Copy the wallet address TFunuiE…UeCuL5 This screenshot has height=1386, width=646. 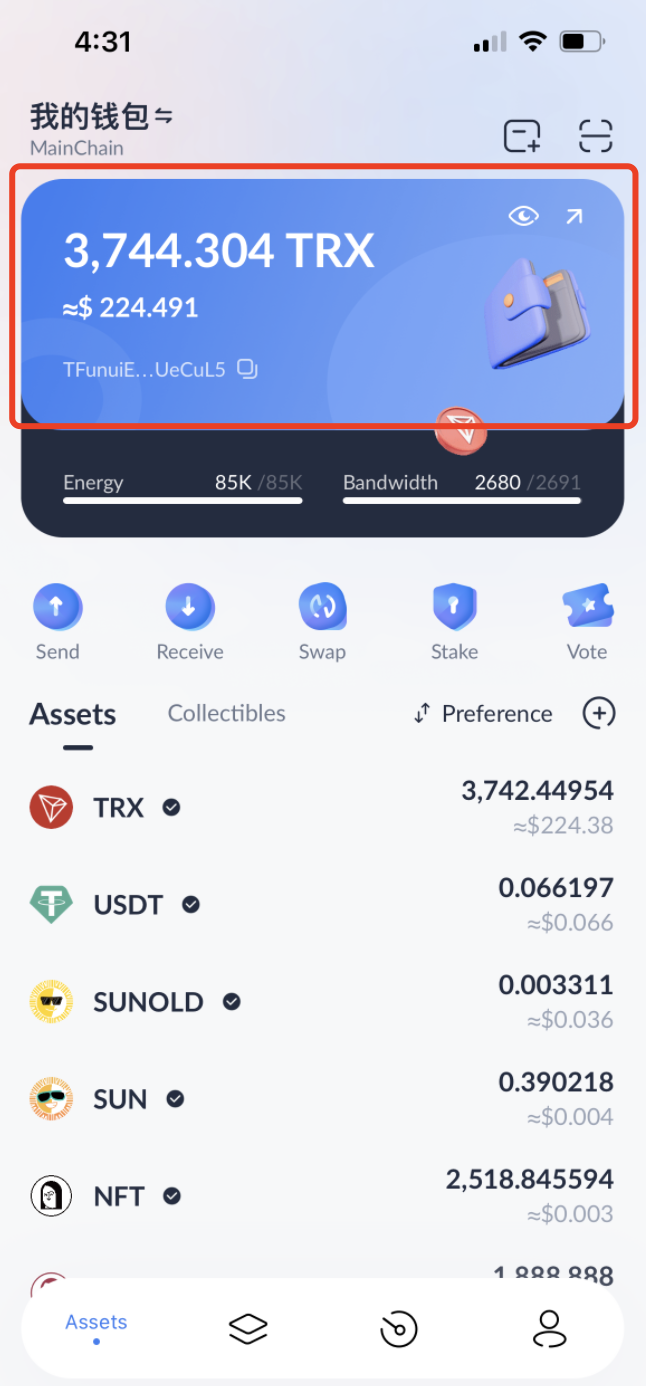tap(247, 369)
